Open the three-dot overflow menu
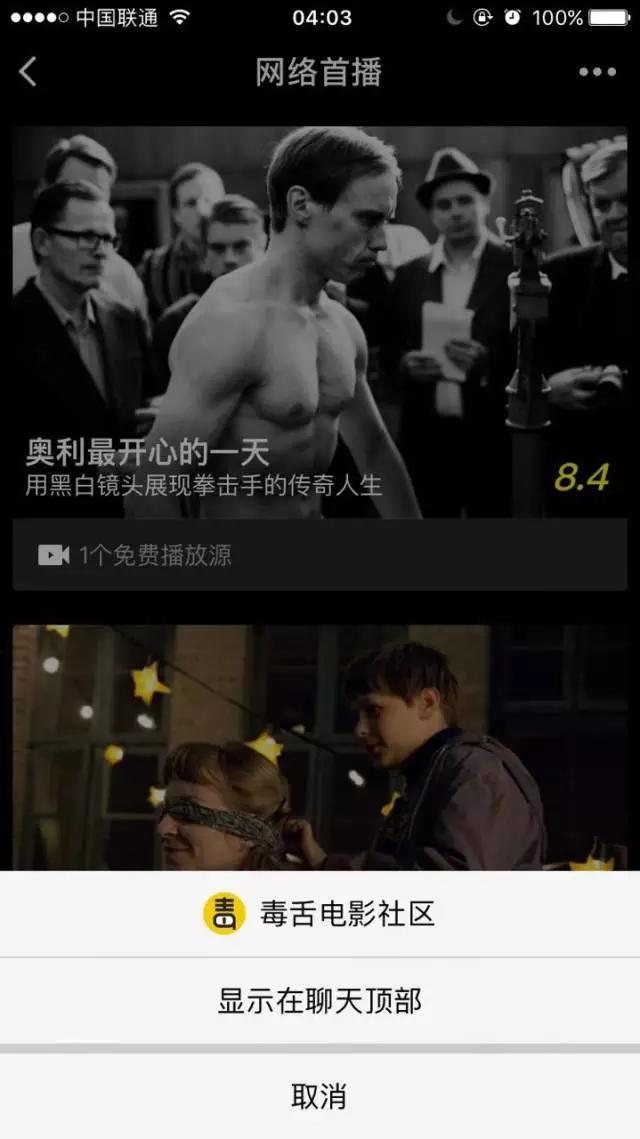 [597, 72]
